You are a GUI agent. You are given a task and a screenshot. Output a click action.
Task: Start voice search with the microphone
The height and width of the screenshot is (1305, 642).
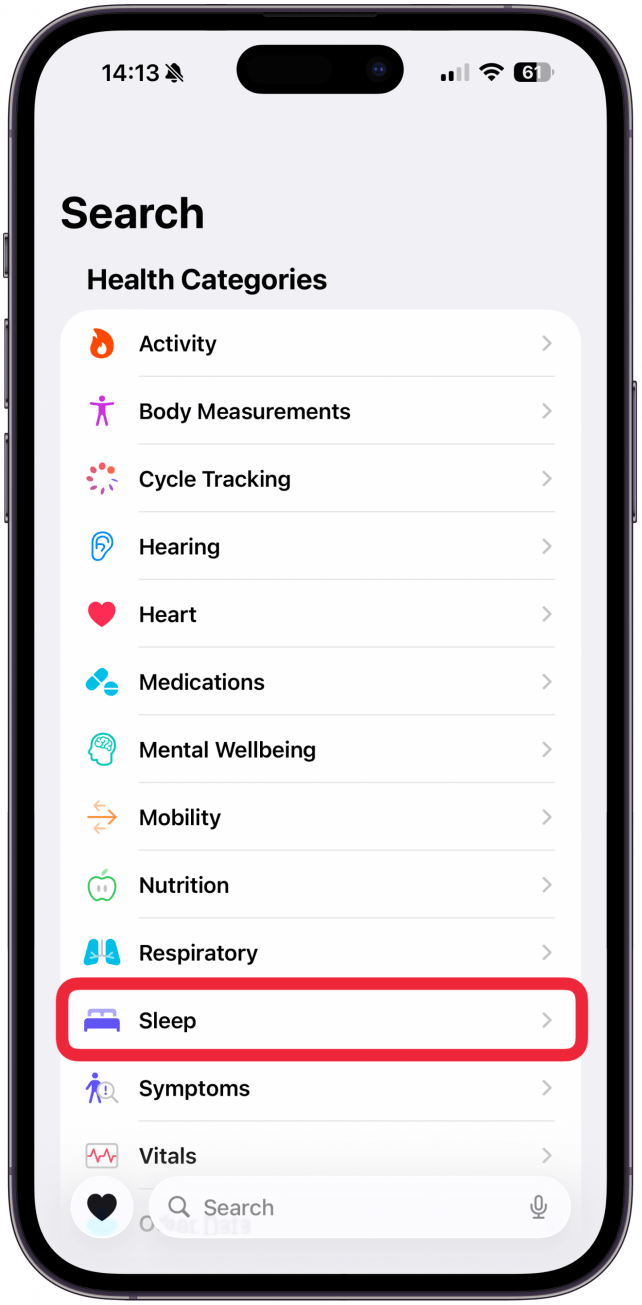pyautogui.click(x=539, y=1208)
